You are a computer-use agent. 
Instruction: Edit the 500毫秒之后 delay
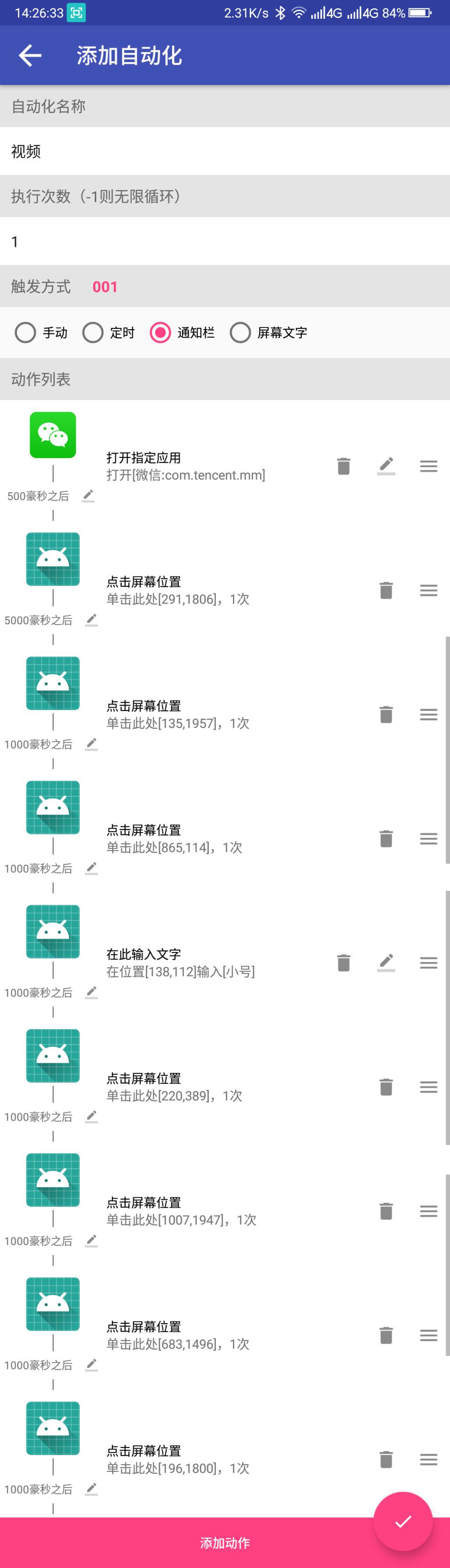pos(88,496)
